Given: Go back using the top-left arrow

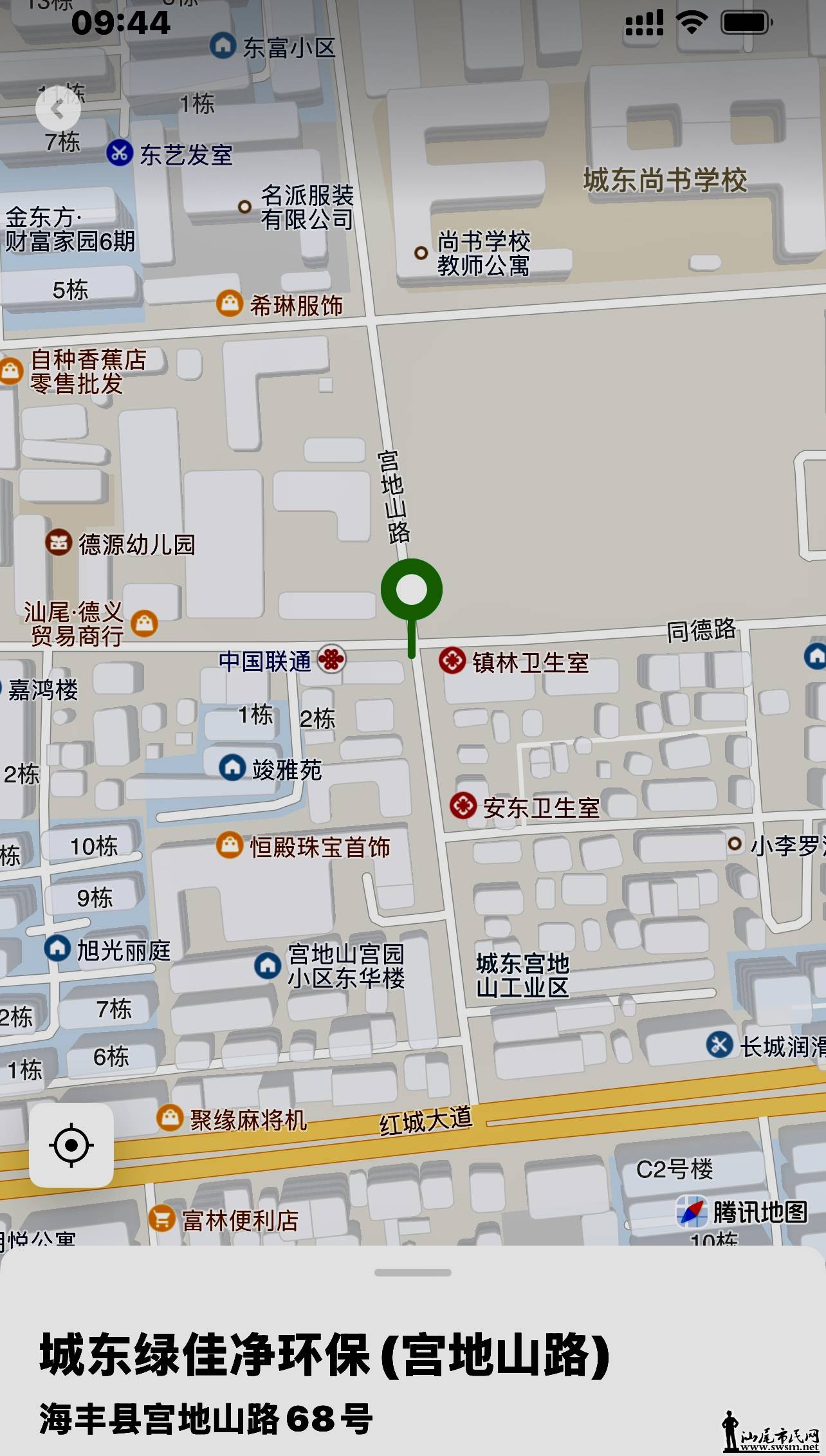Looking at the screenshot, I should (x=58, y=109).
